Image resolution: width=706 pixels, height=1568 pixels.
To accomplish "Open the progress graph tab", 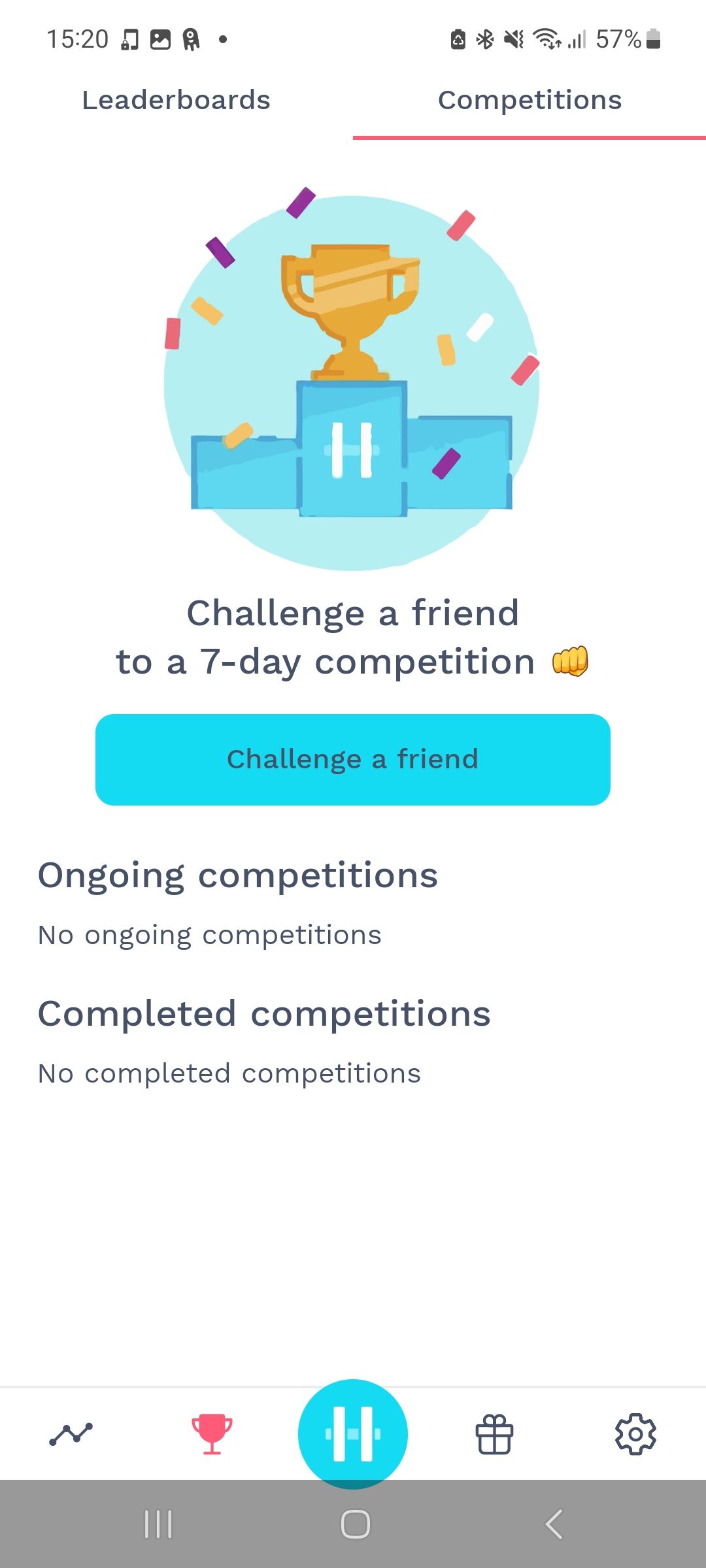I will tap(71, 1434).
